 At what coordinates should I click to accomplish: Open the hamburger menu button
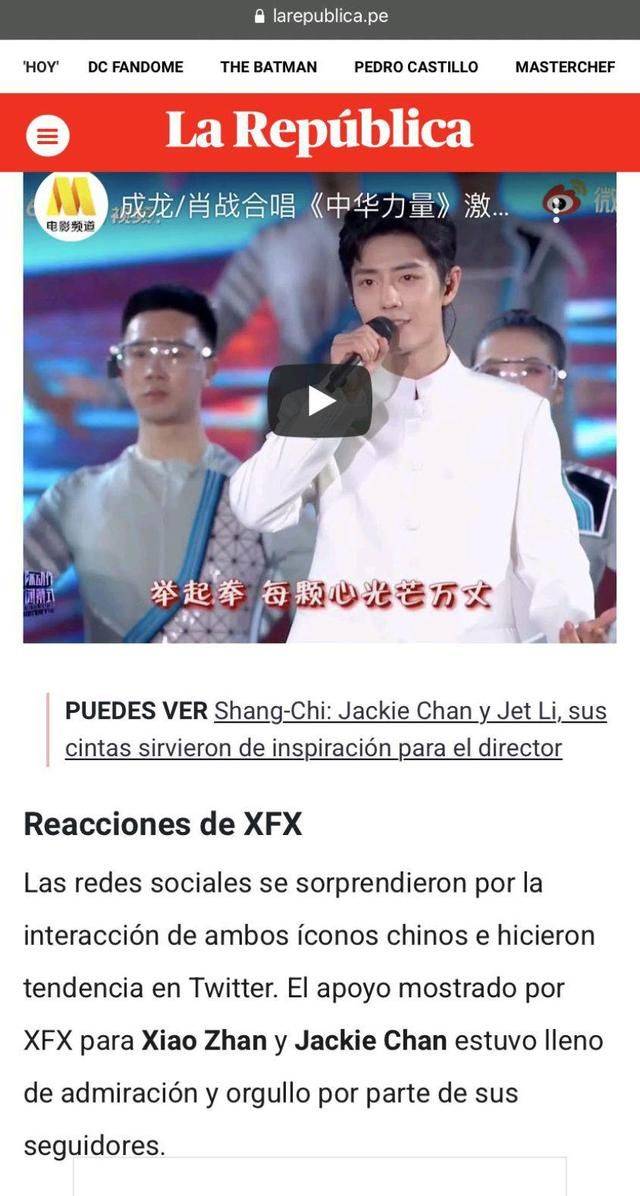47,136
